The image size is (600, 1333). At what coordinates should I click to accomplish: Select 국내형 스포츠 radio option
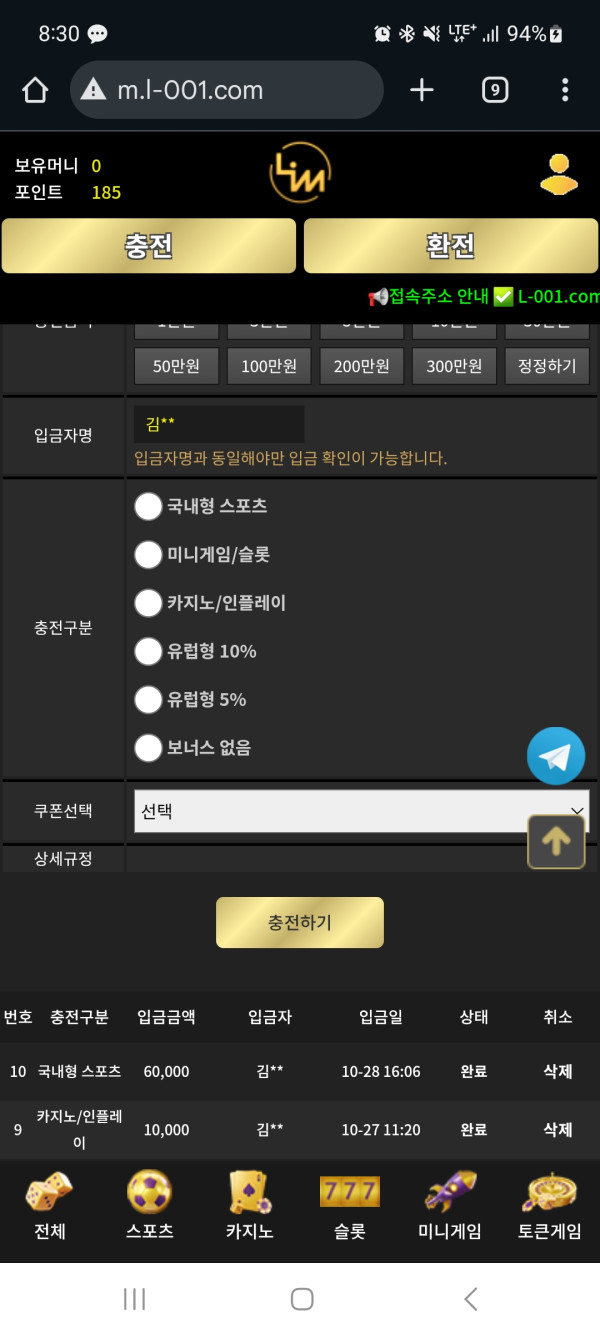[x=149, y=506]
